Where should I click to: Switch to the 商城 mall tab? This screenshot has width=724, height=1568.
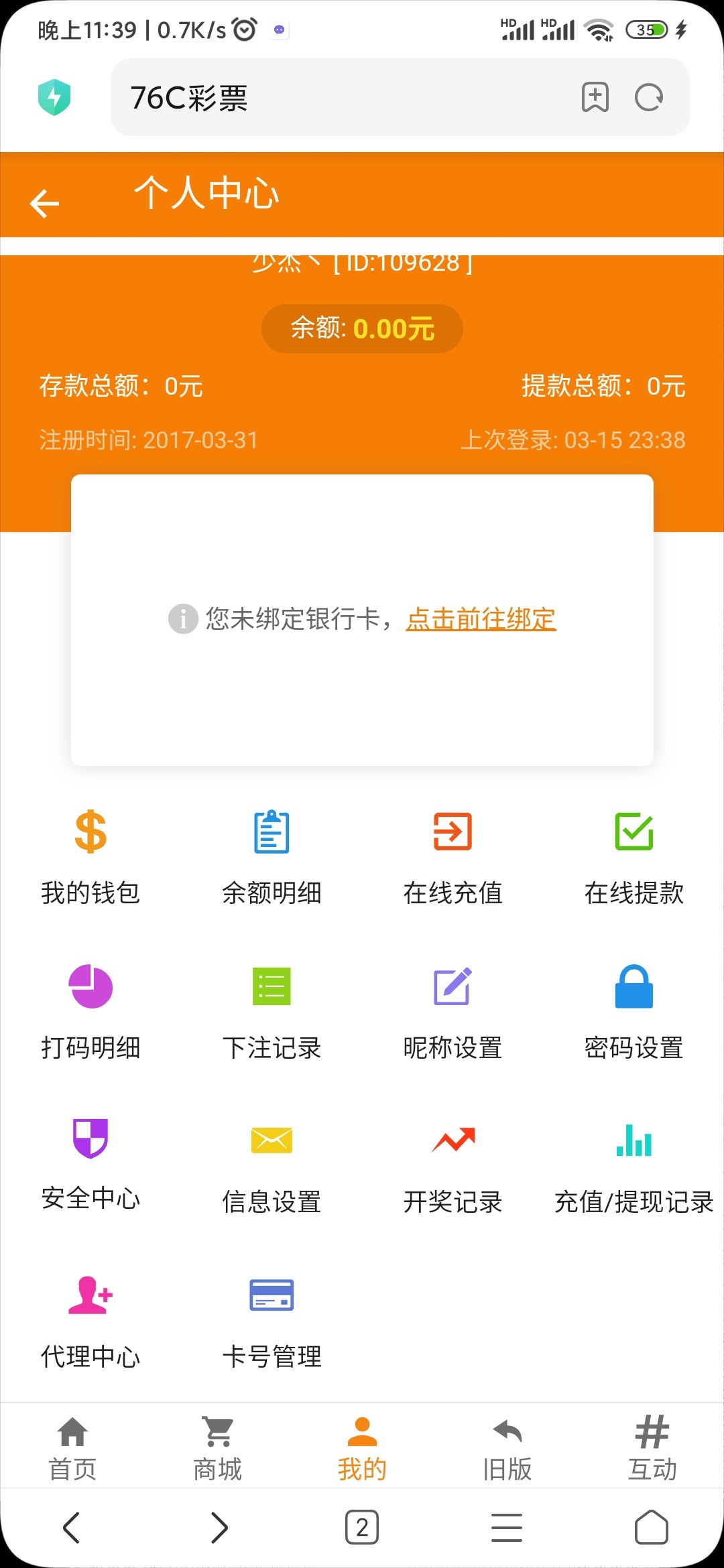click(x=217, y=1444)
